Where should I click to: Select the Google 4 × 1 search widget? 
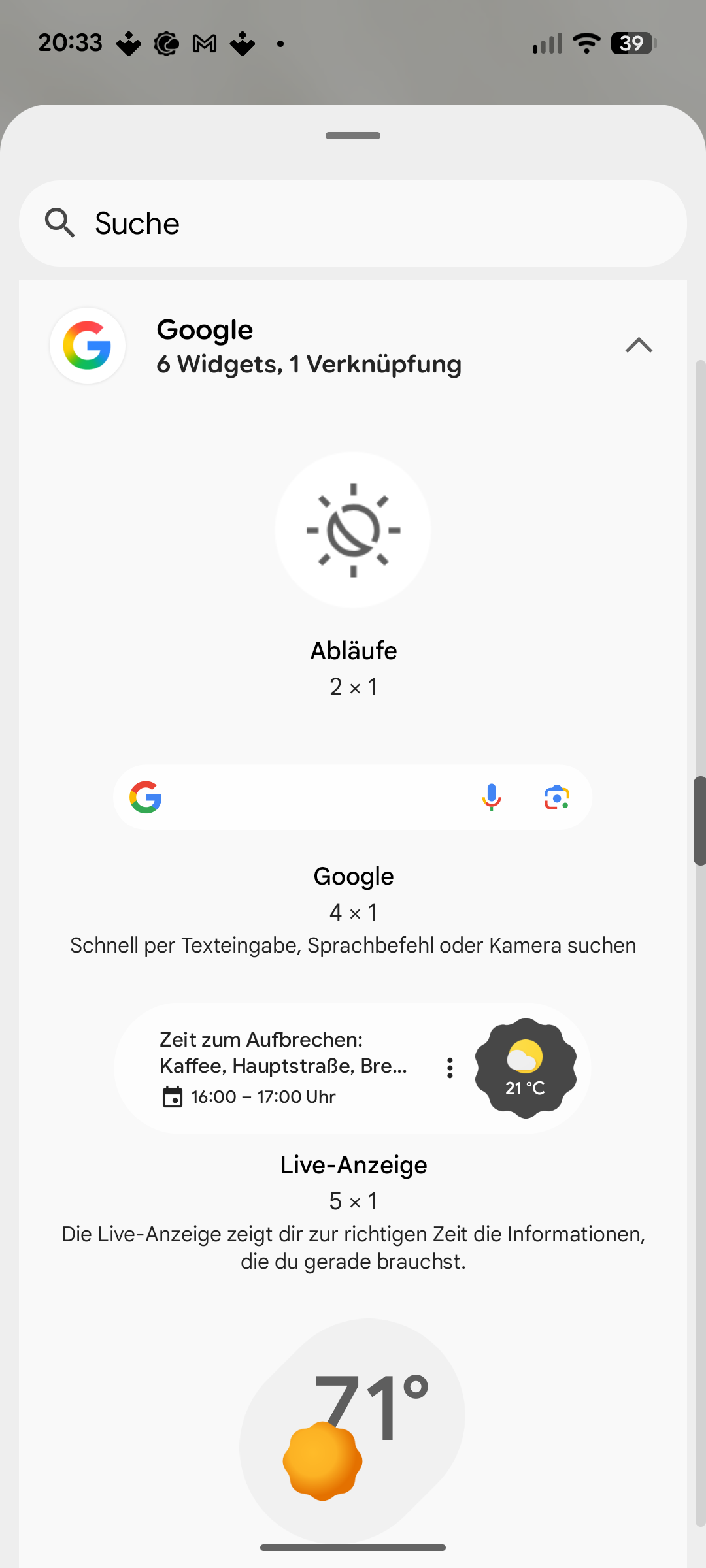[353, 798]
